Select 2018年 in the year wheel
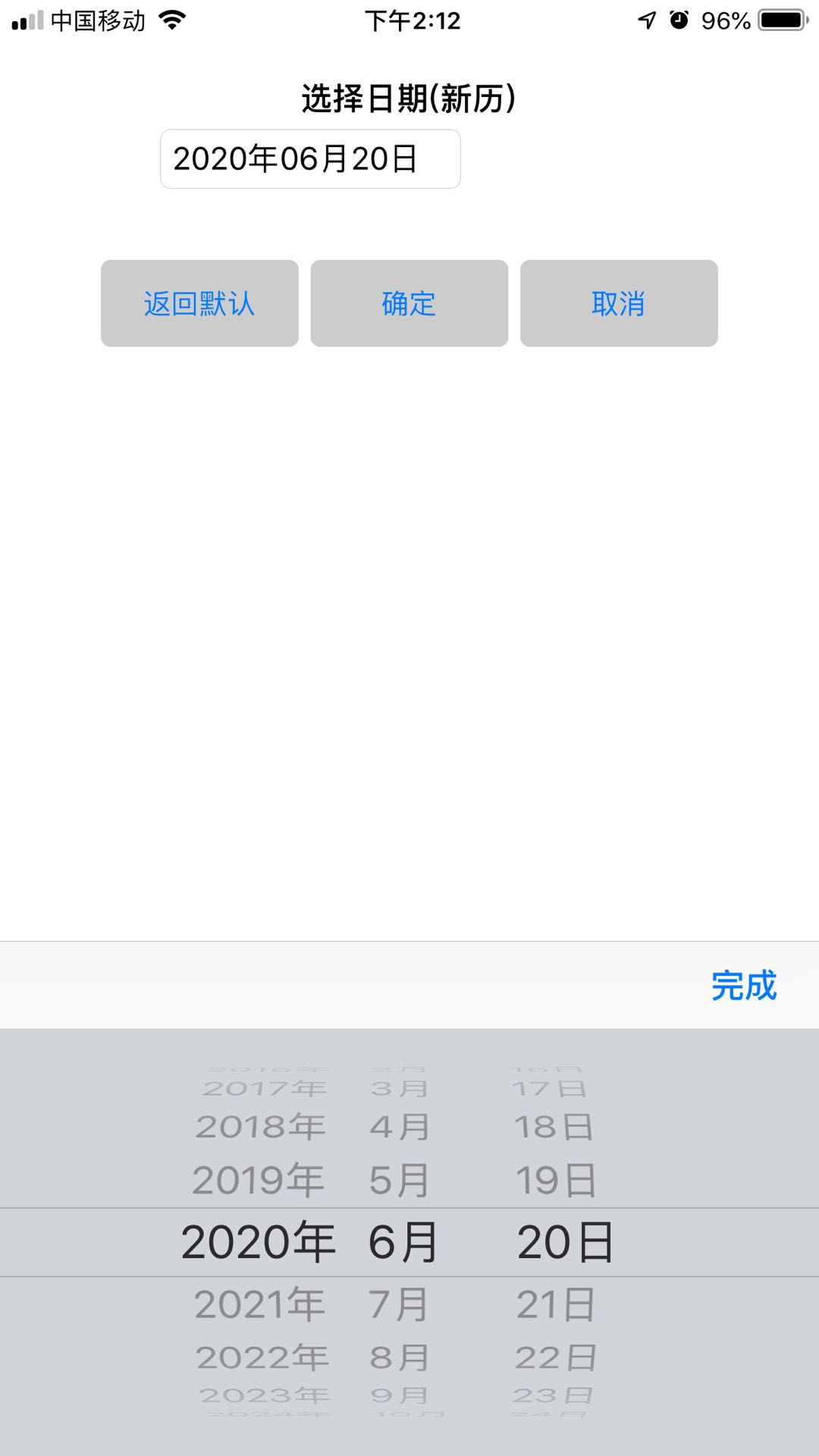This screenshot has width=819, height=1456. [x=260, y=1127]
